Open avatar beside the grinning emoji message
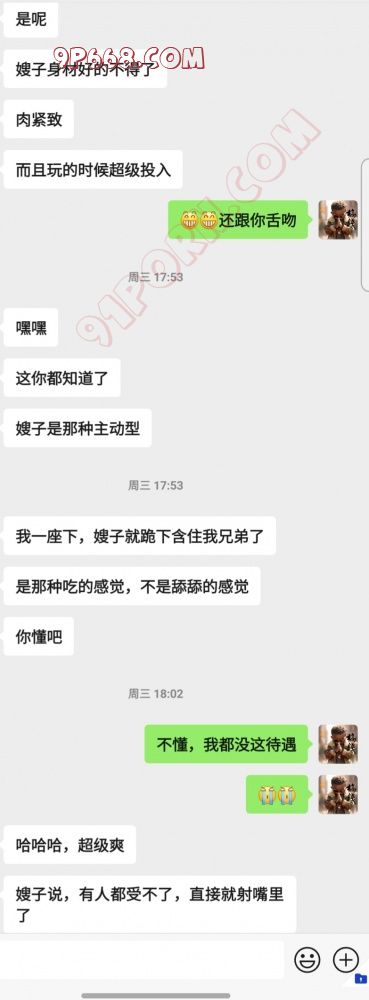This screenshot has height=1000, width=369. coord(338,219)
